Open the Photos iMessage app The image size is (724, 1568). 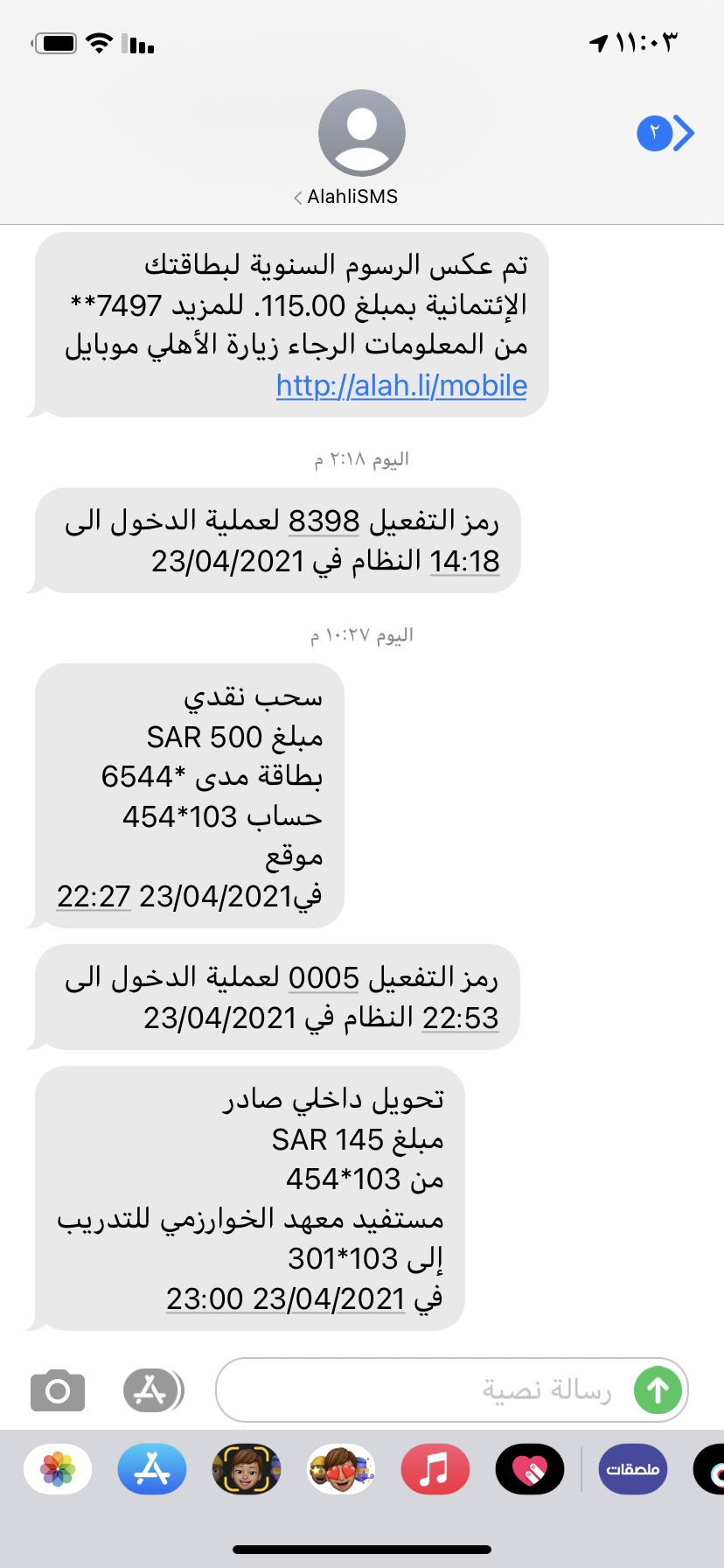(x=58, y=1469)
